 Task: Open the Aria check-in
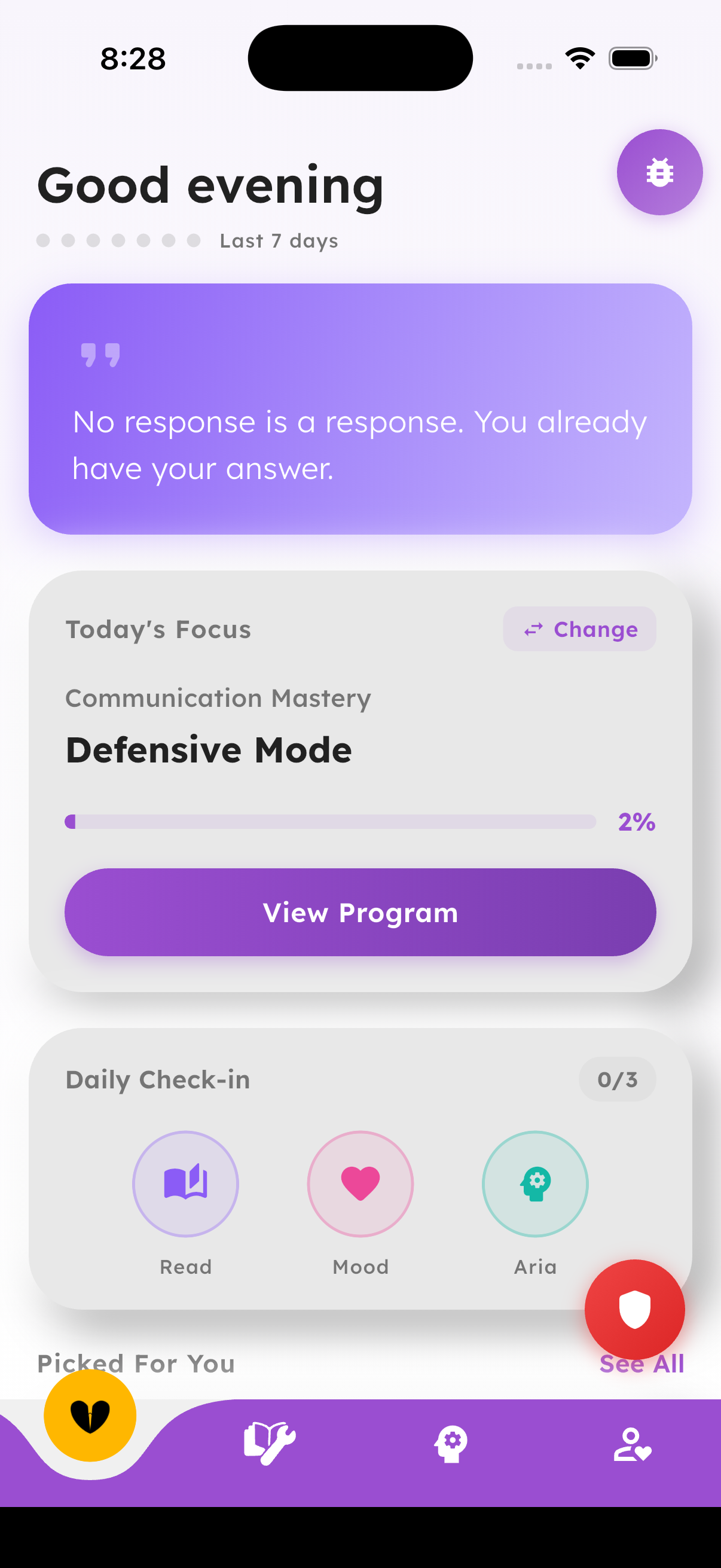pos(535,1183)
